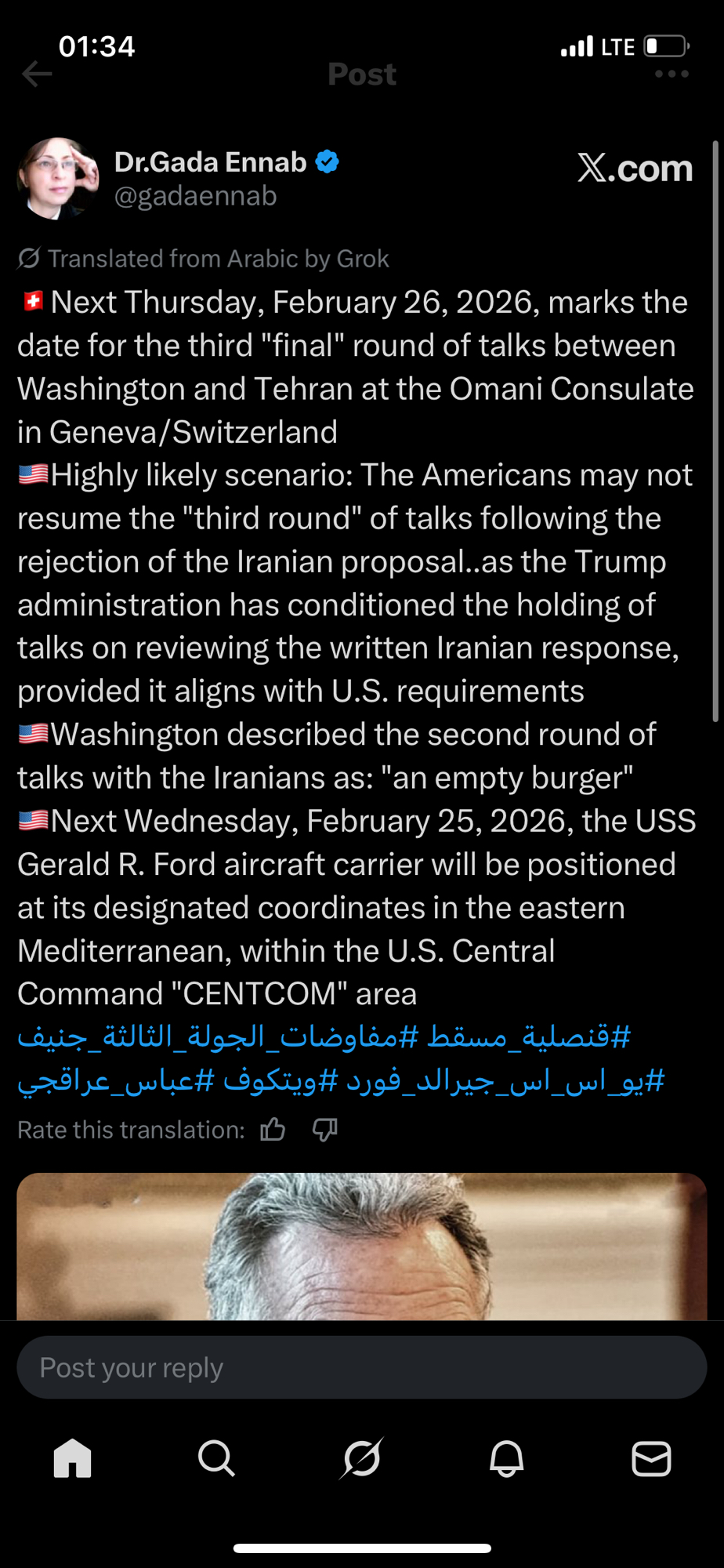Open hashtag #يو_اس_اس_جيرالد_فورد
Screen dimensions: 724x1568
(x=505, y=1080)
